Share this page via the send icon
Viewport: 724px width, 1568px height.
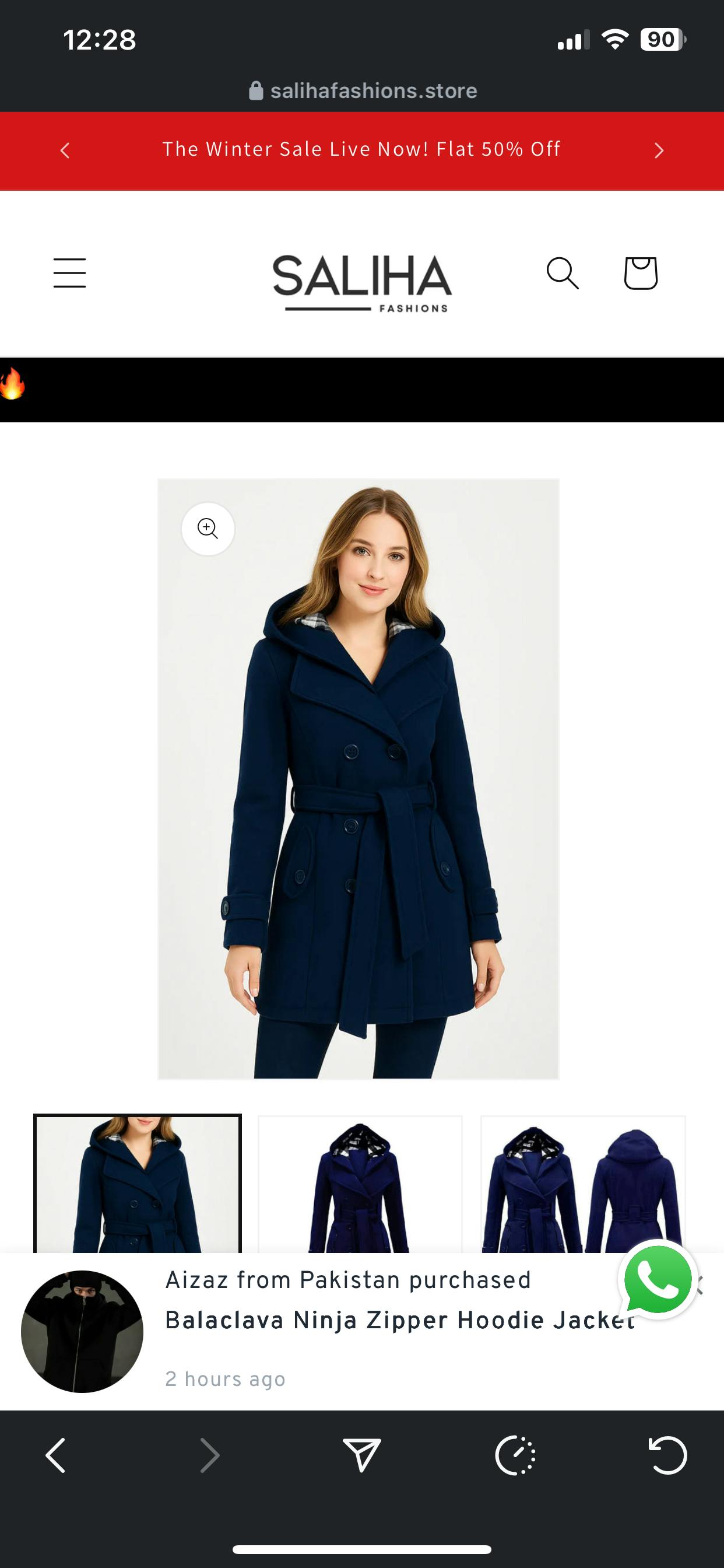click(362, 1455)
